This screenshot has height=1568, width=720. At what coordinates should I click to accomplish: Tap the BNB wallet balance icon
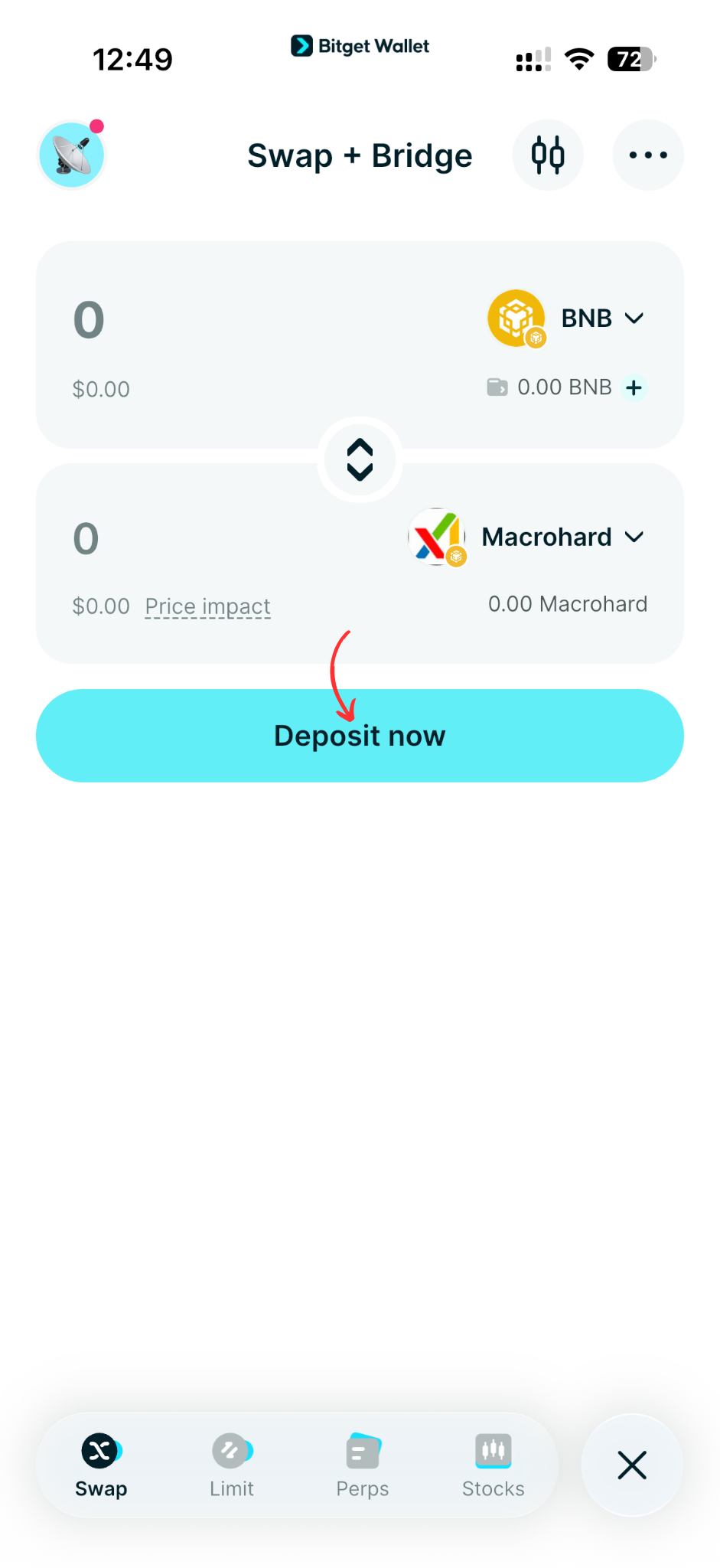tap(497, 387)
